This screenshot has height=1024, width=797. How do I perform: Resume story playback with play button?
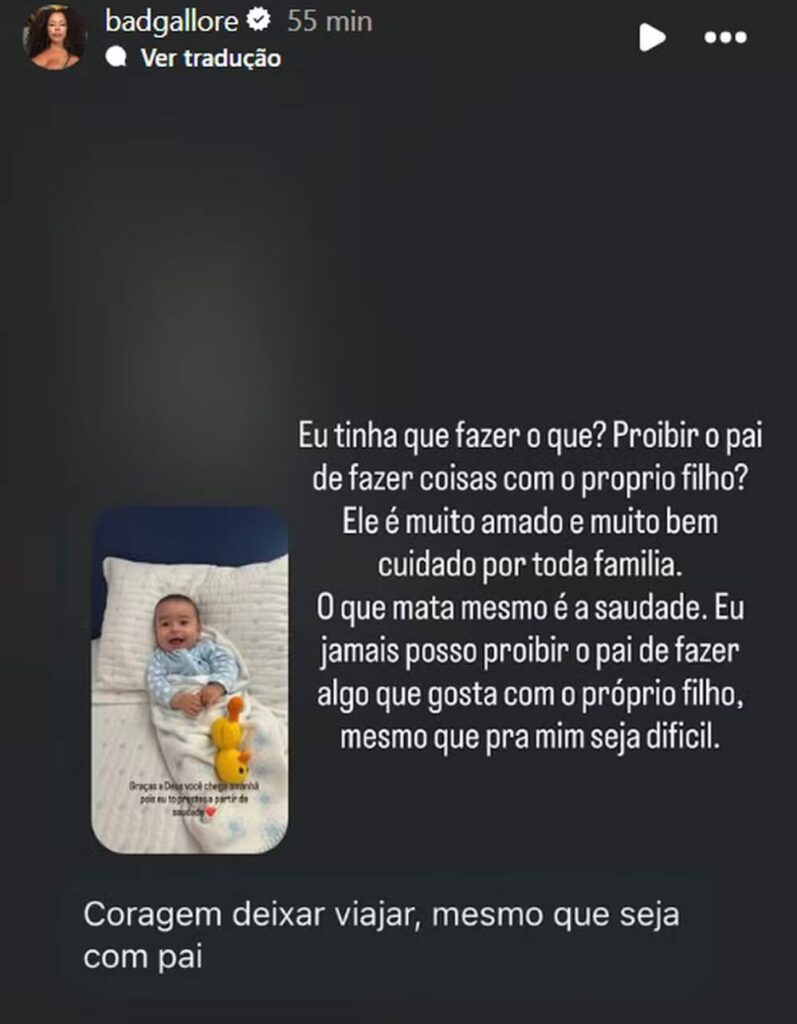tap(652, 37)
